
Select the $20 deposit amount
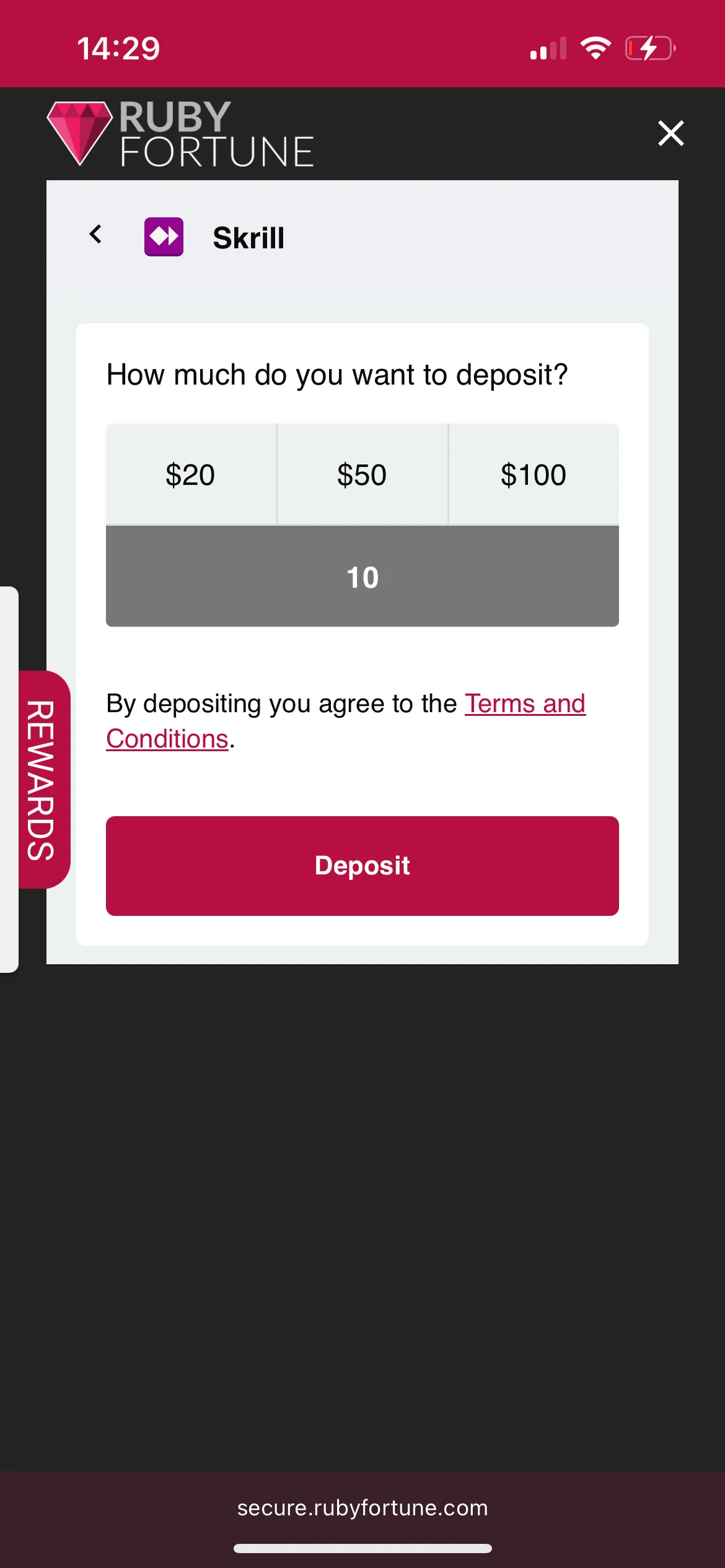pos(191,475)
